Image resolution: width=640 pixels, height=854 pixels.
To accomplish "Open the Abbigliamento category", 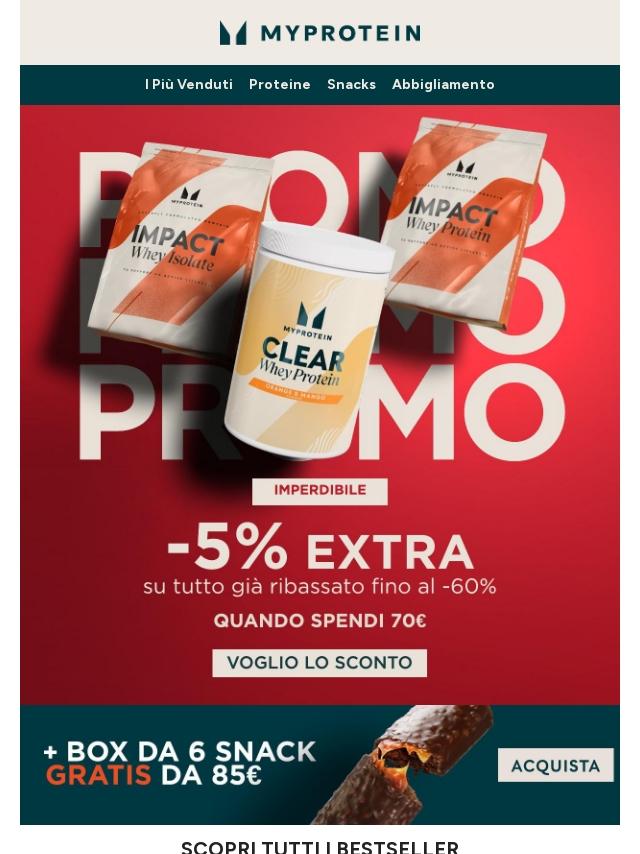I will point(443,85).
